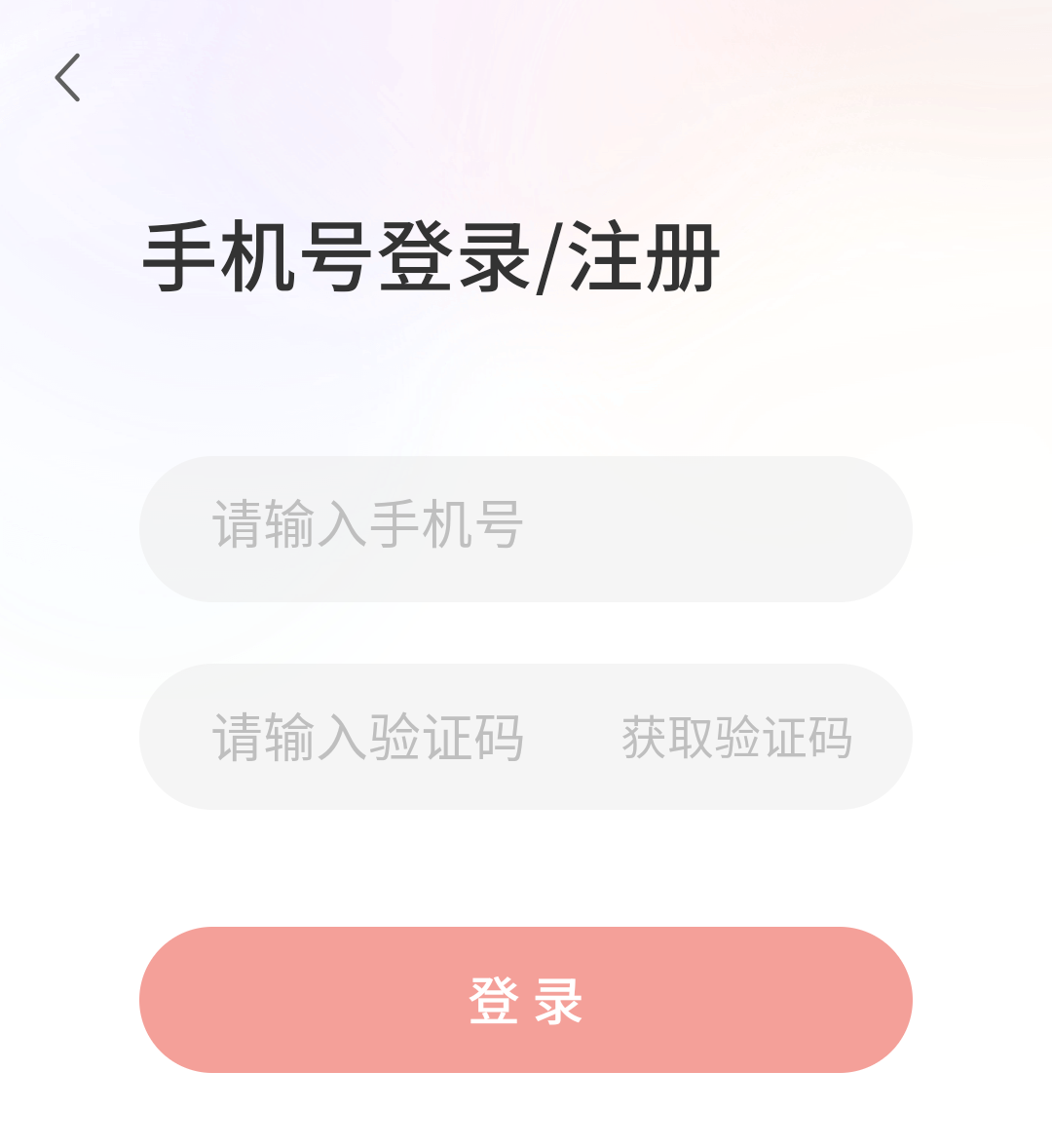Go back using the top-left arrow
1052x1148 pixels.
point(67,78)
